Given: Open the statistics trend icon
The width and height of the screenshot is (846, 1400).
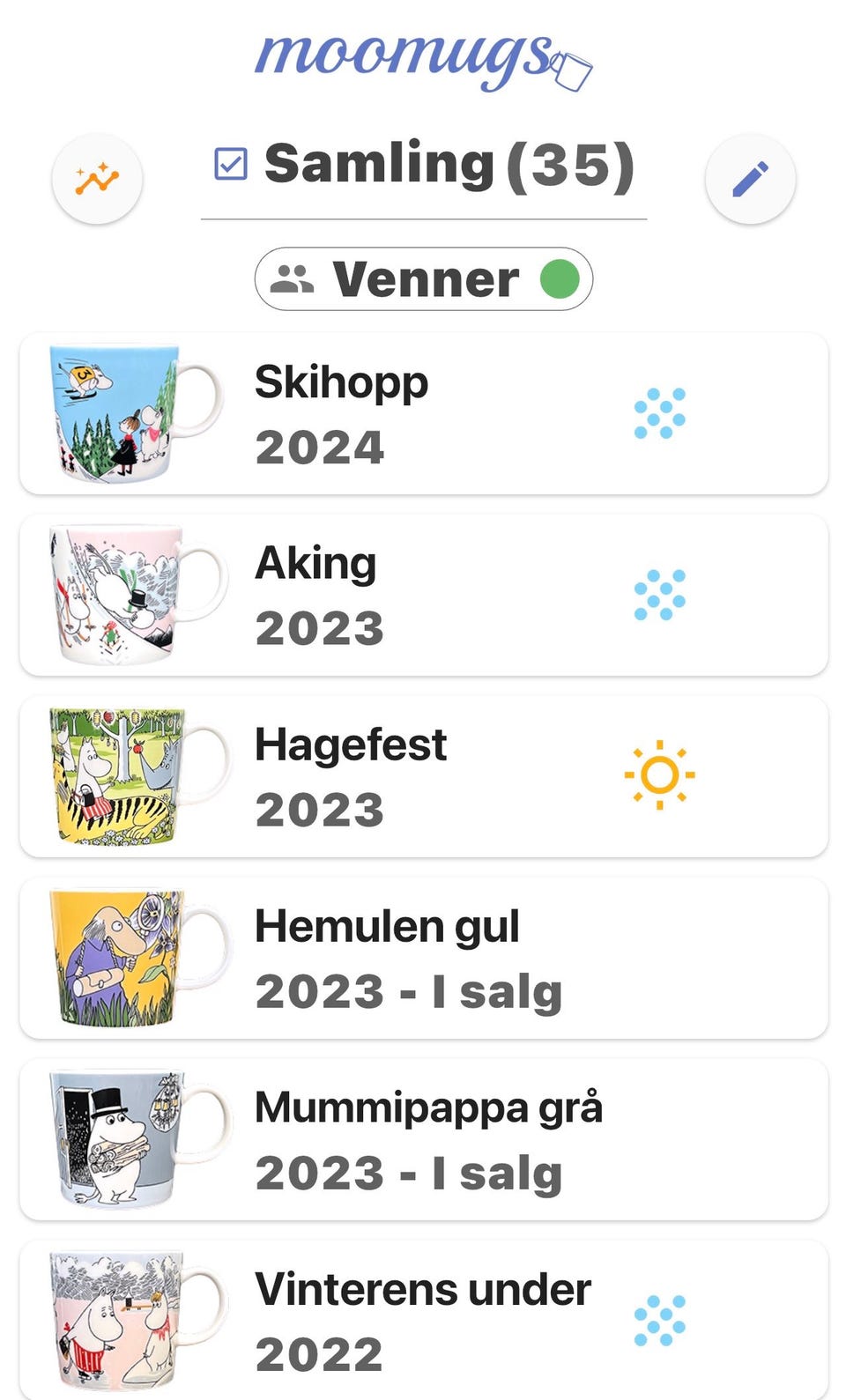Looking at the screenshot, I should point(97,180).
